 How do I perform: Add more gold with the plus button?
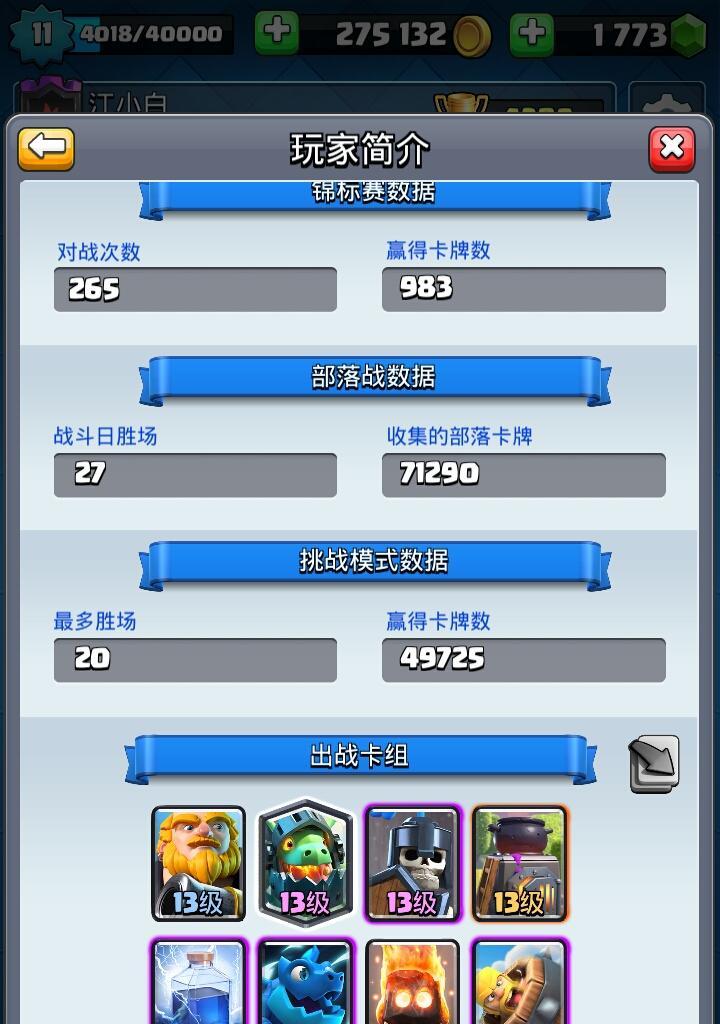coord(277,34)
